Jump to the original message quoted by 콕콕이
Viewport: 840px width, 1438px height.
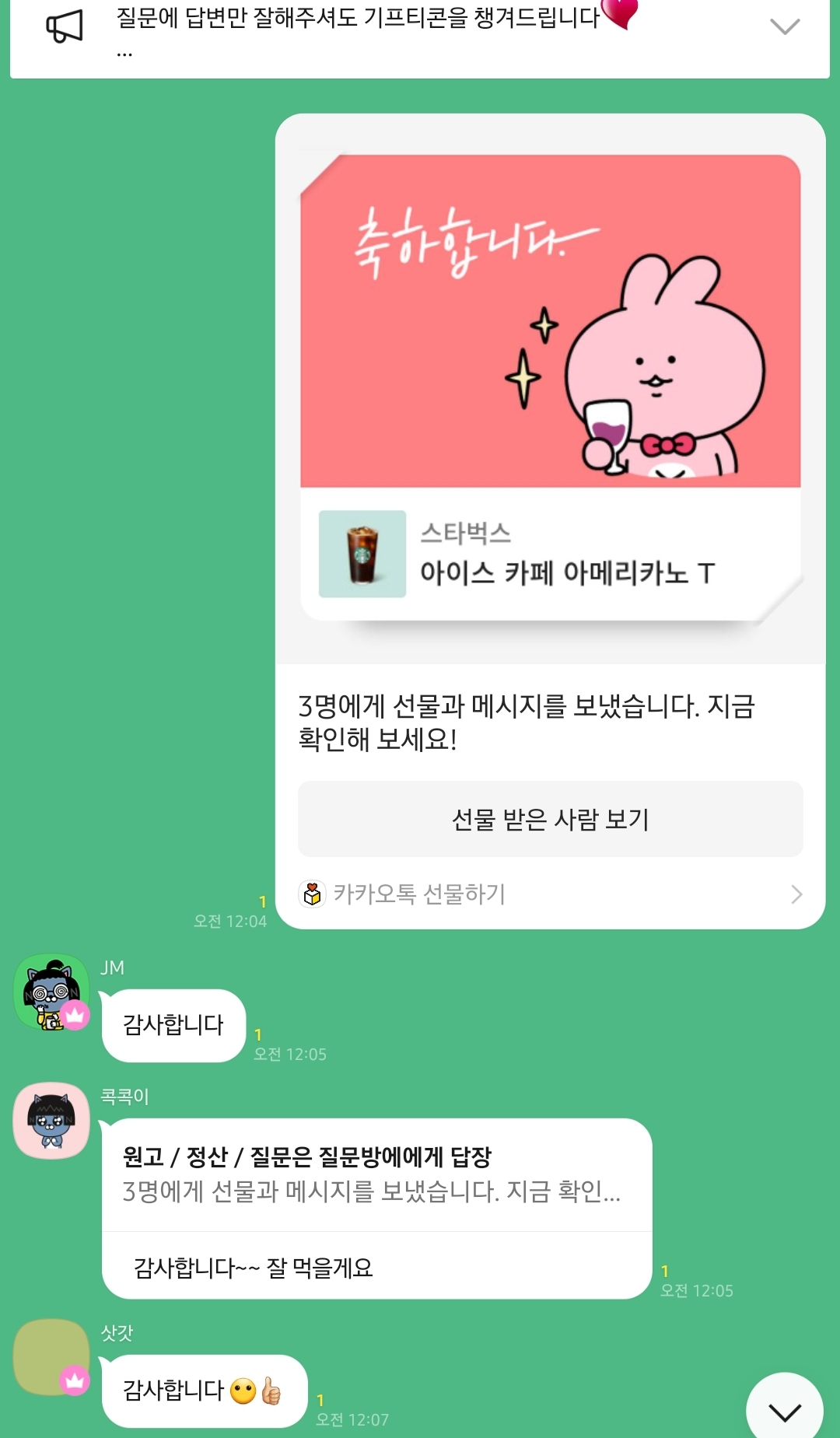372,1174
